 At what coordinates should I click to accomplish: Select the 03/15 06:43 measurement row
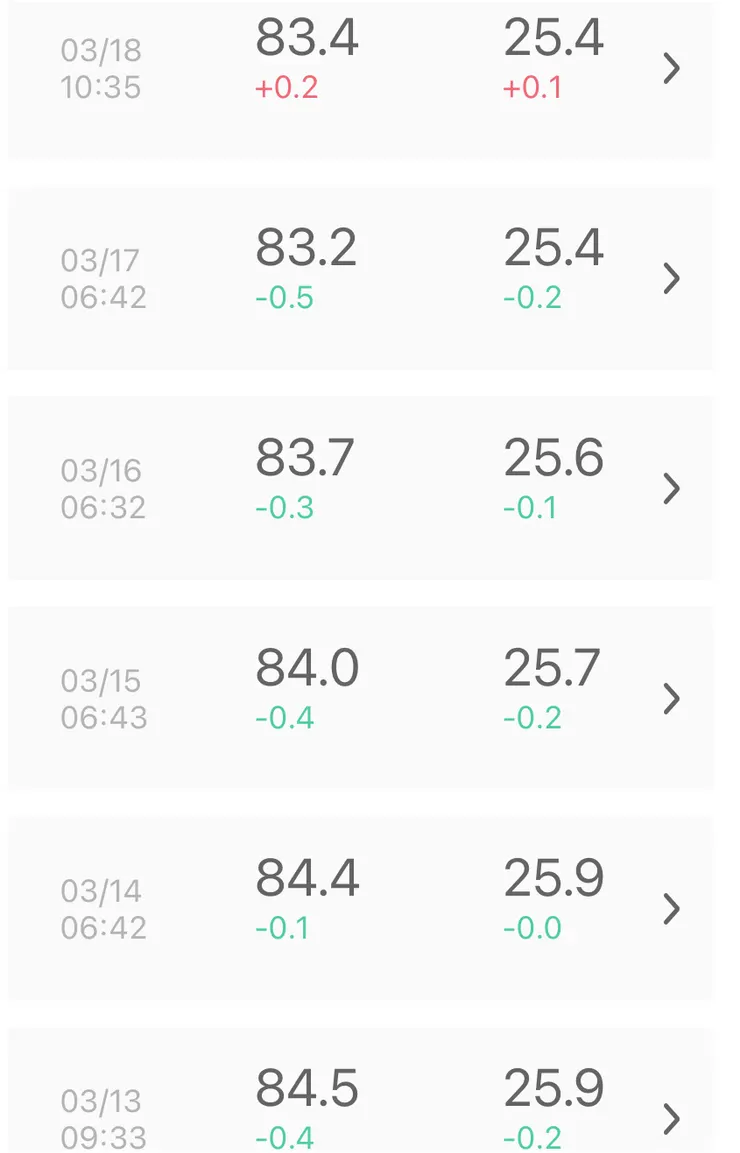click(360, 698)
